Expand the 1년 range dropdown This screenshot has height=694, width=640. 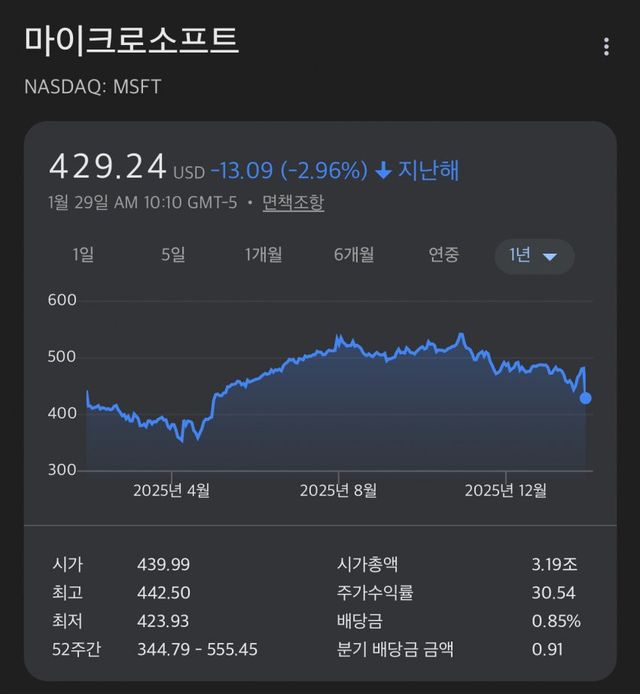534,256
